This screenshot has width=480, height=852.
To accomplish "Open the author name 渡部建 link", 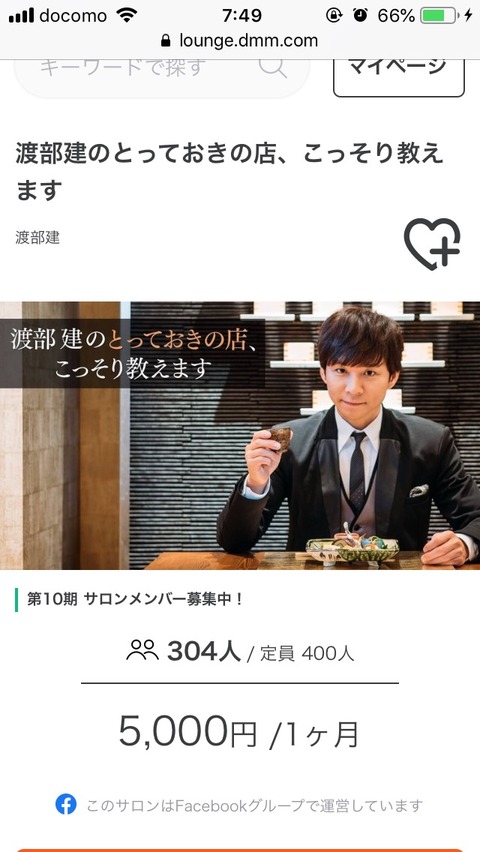I will pyautogui.click(x=38, y=237).
